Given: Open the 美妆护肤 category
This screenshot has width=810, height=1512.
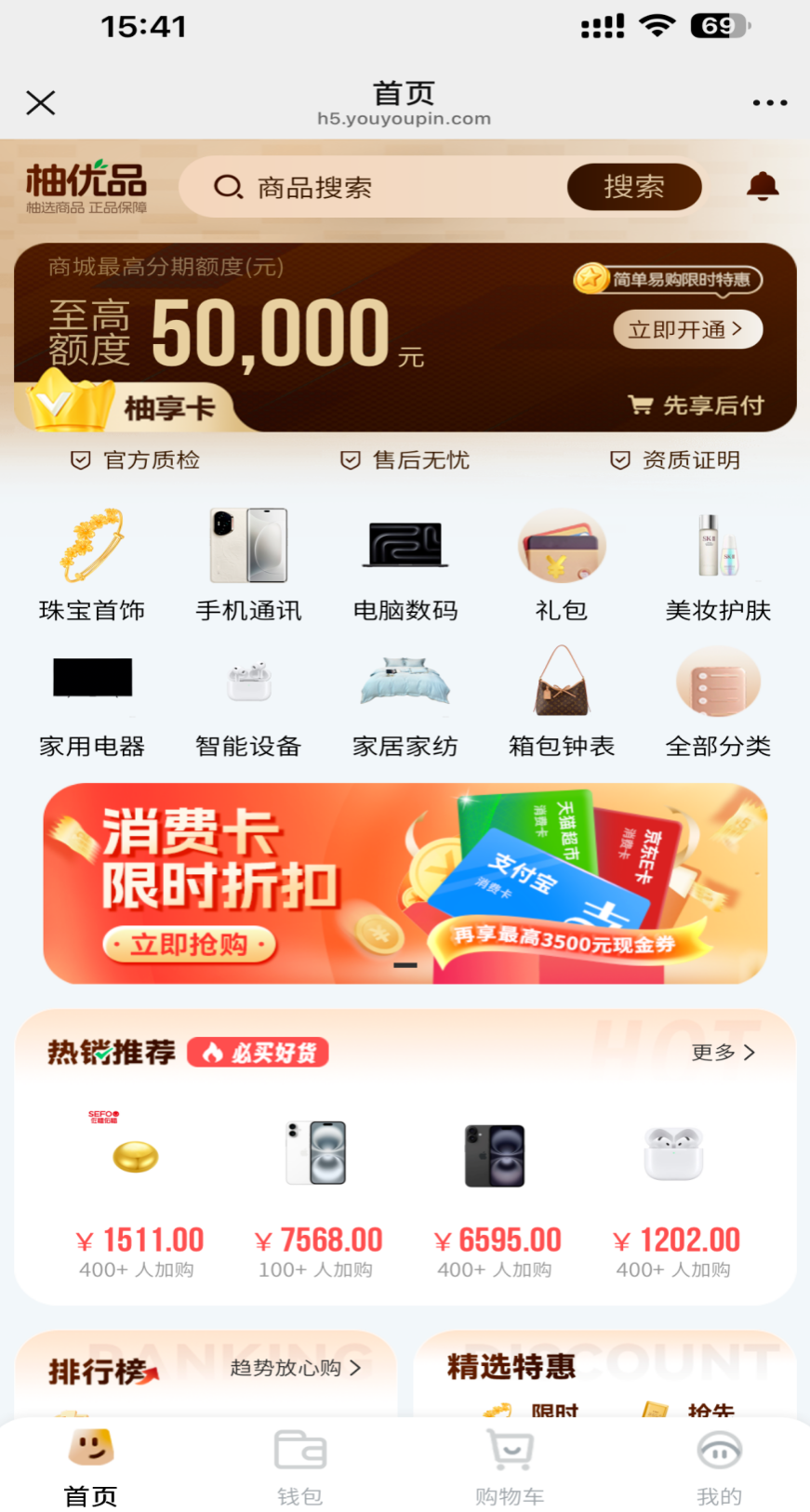Looking at the screenshot, I should tap(718, 564).
